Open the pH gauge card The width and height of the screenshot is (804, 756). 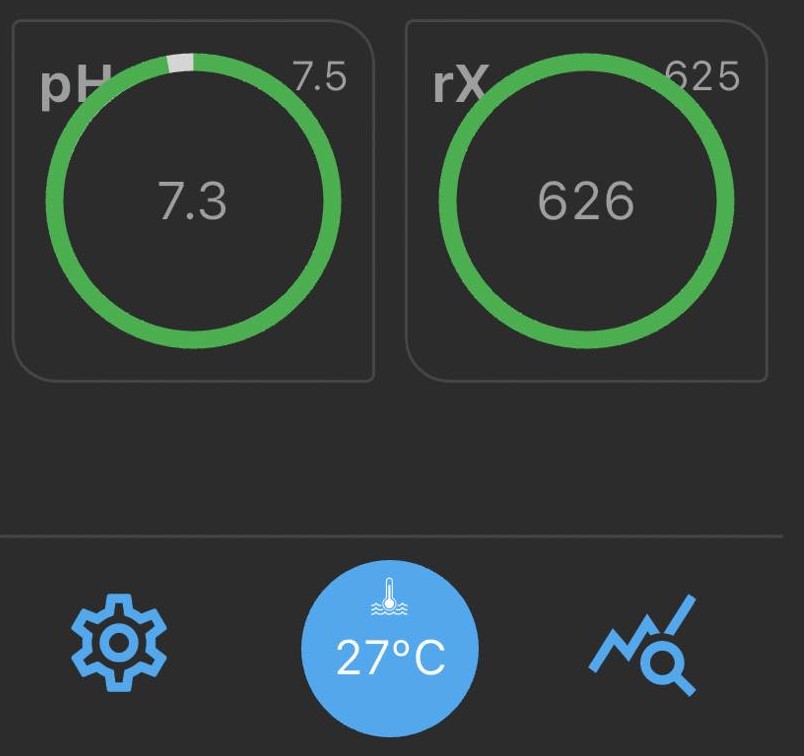click(193, 200)
